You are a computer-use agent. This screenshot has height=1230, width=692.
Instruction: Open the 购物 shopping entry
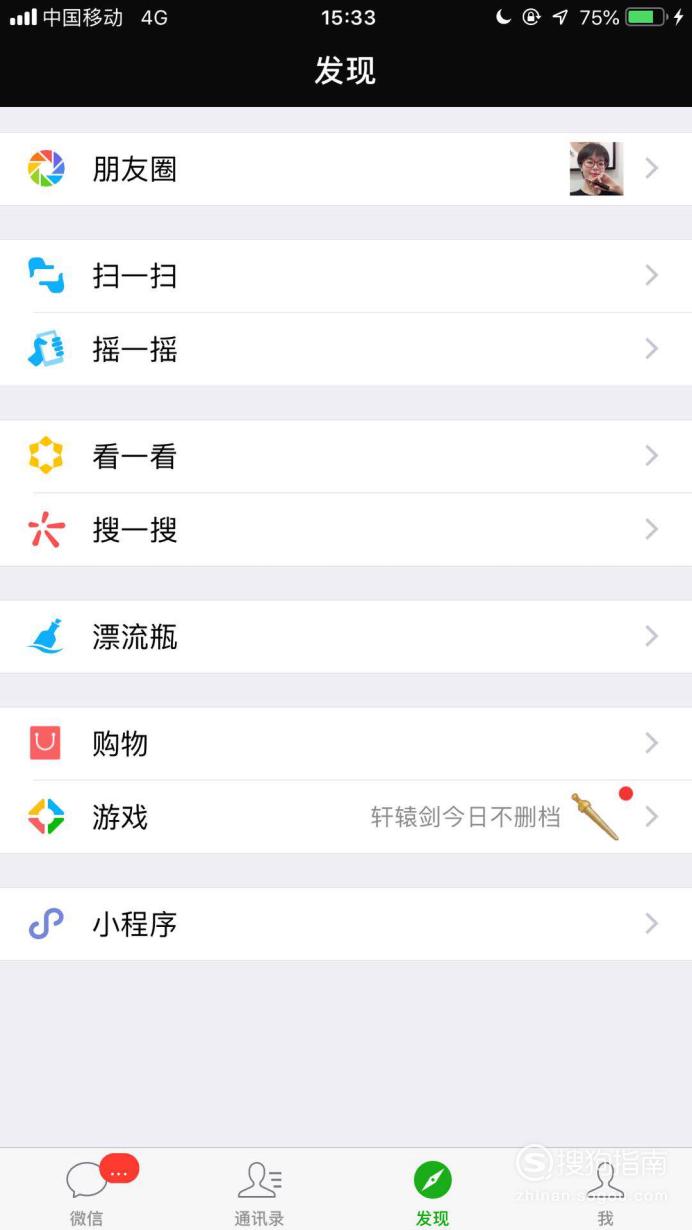346,743
